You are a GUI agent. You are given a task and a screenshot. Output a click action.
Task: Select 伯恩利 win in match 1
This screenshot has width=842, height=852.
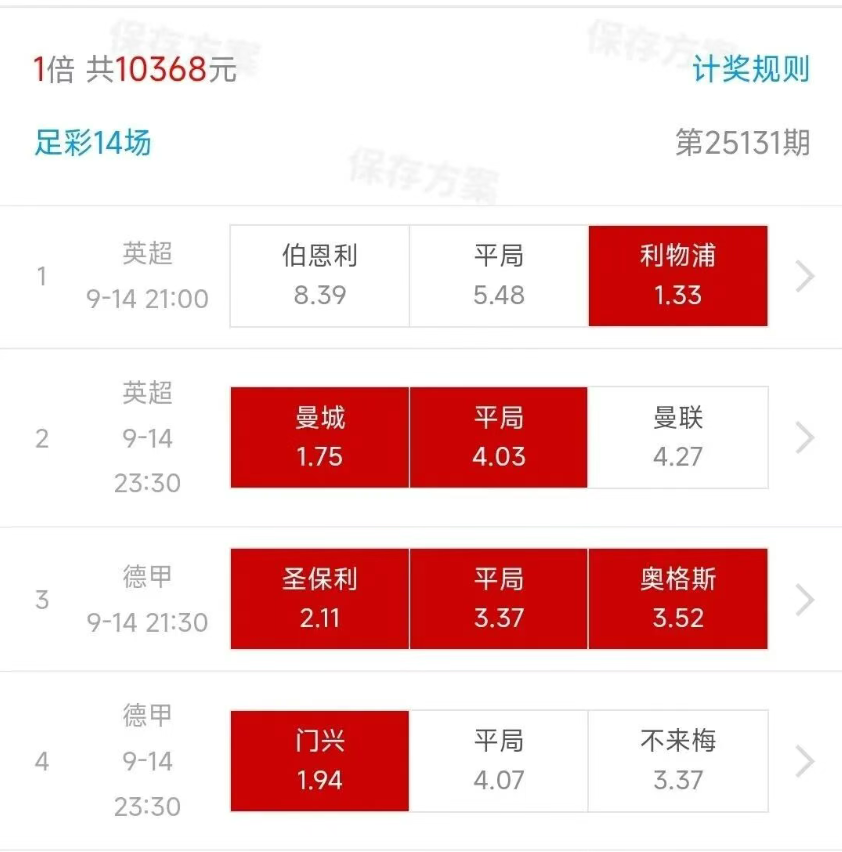click(320, 275)
